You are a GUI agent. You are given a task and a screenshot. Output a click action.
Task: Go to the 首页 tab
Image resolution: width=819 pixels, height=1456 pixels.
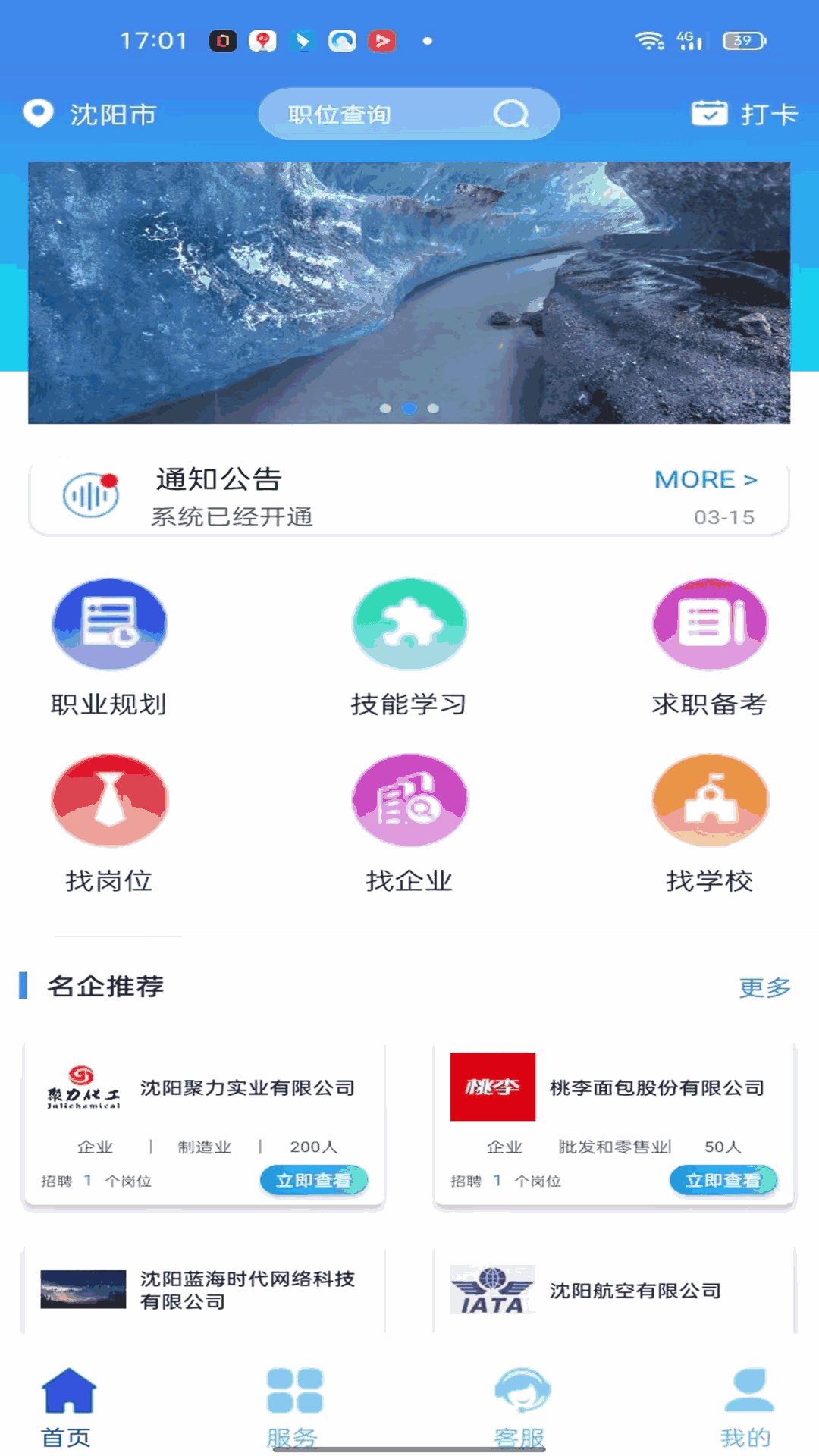point(67,1407)
